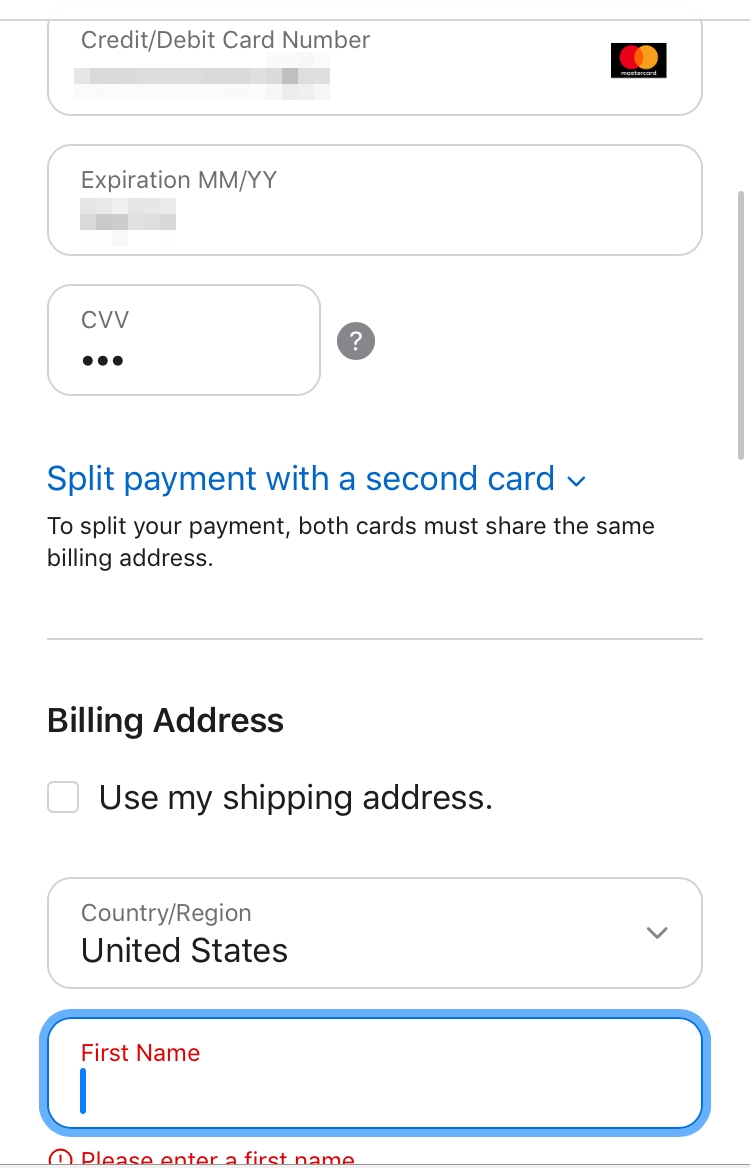Expand Split payment with a second card
This screenshot has height=1168, width=750.
pyautogui.click(x=315, y=479)
